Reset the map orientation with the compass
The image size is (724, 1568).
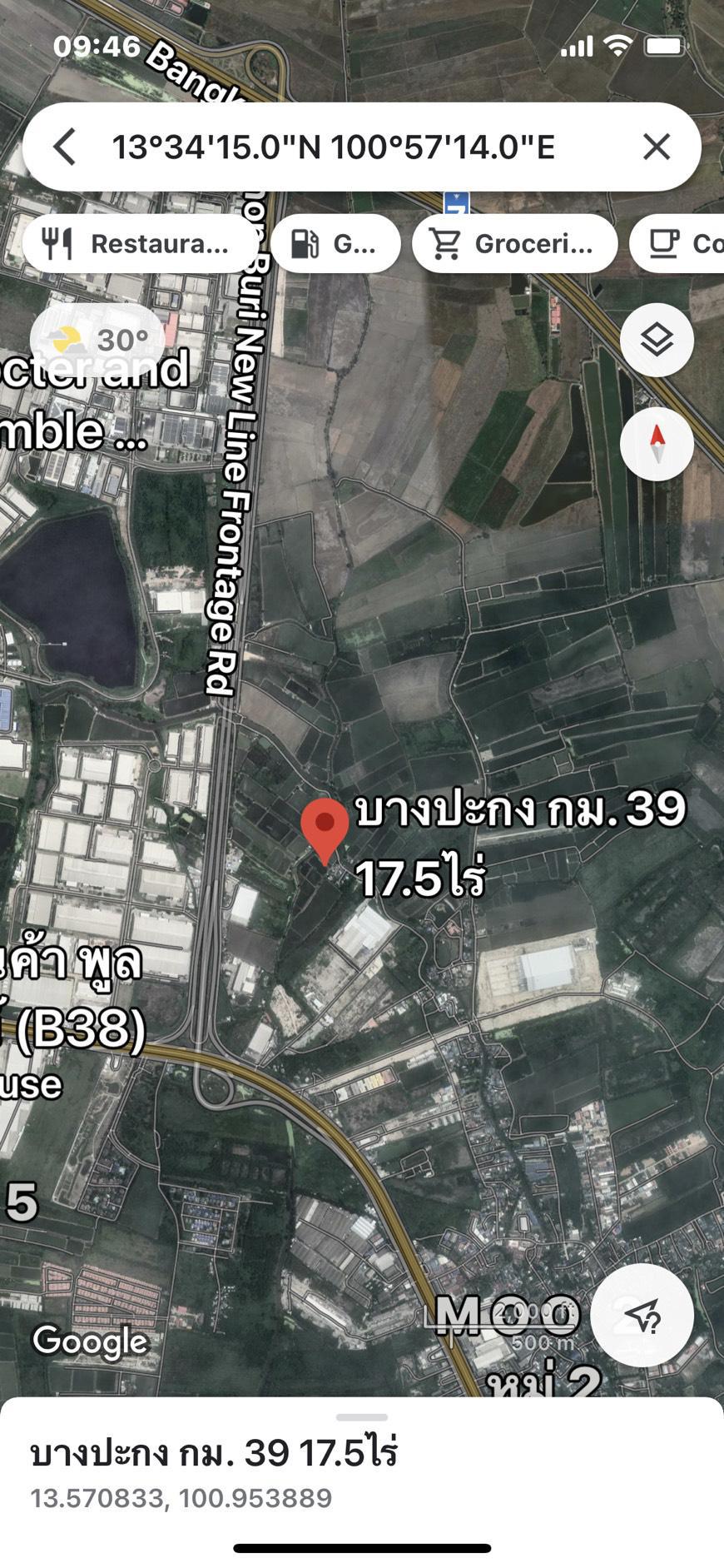(x=657, y=444)
